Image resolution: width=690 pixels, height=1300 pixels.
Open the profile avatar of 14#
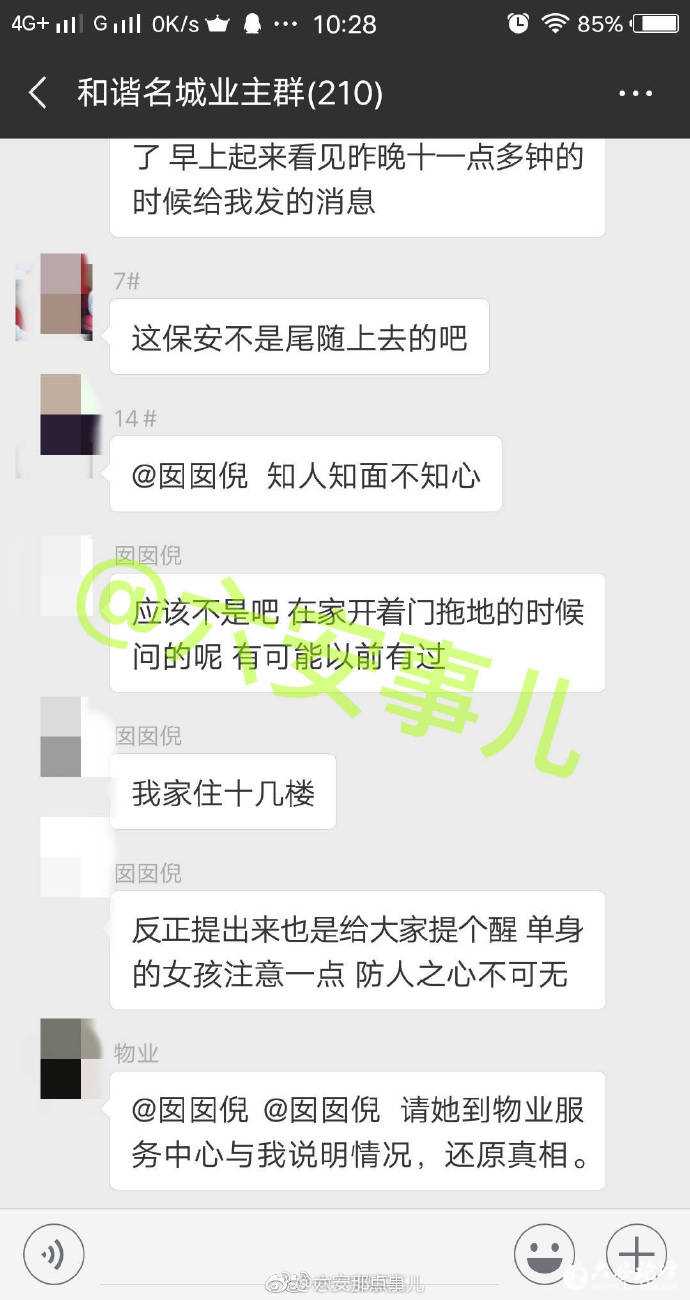[62, 414]
